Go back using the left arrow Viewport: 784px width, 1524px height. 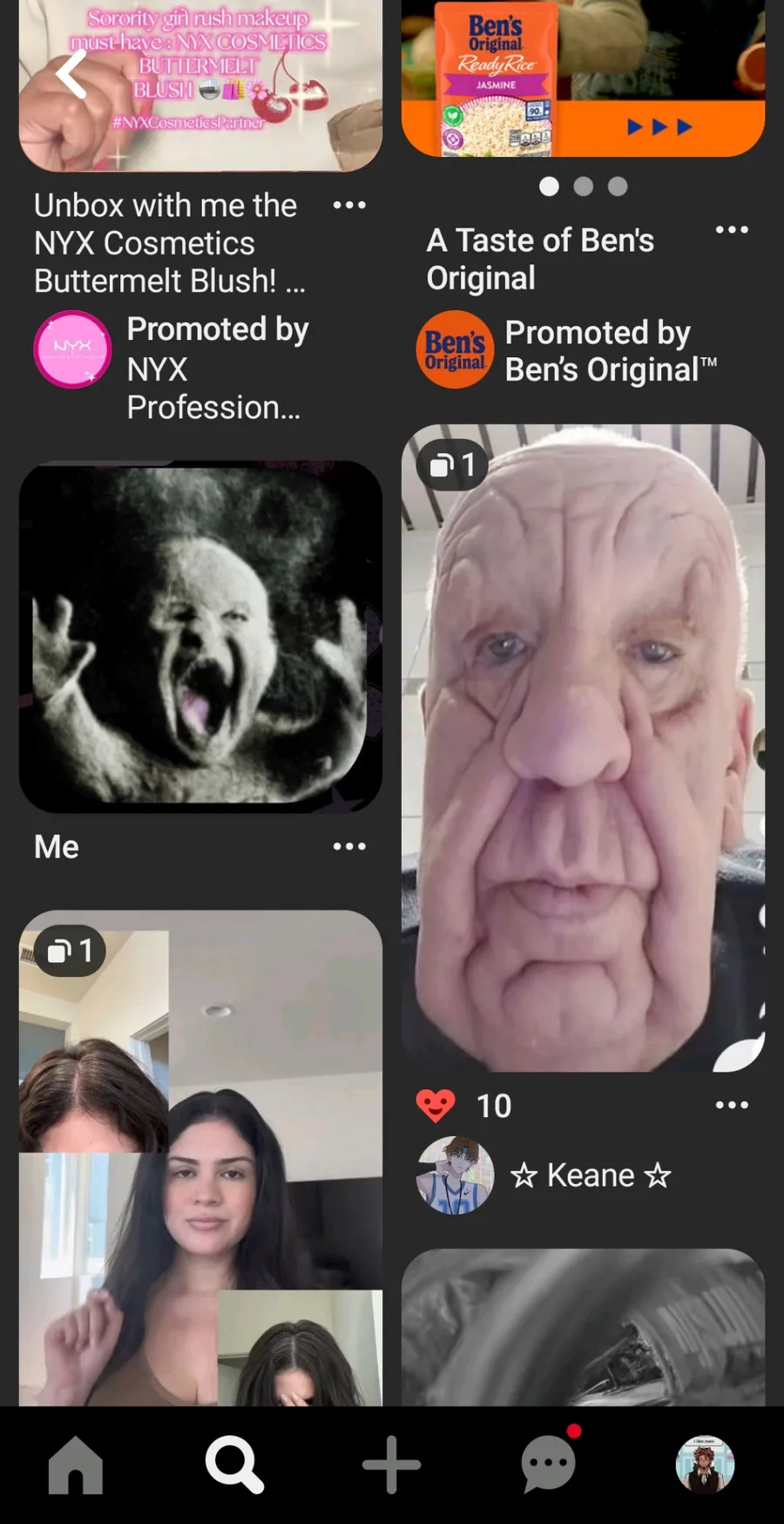coord(71,74)
